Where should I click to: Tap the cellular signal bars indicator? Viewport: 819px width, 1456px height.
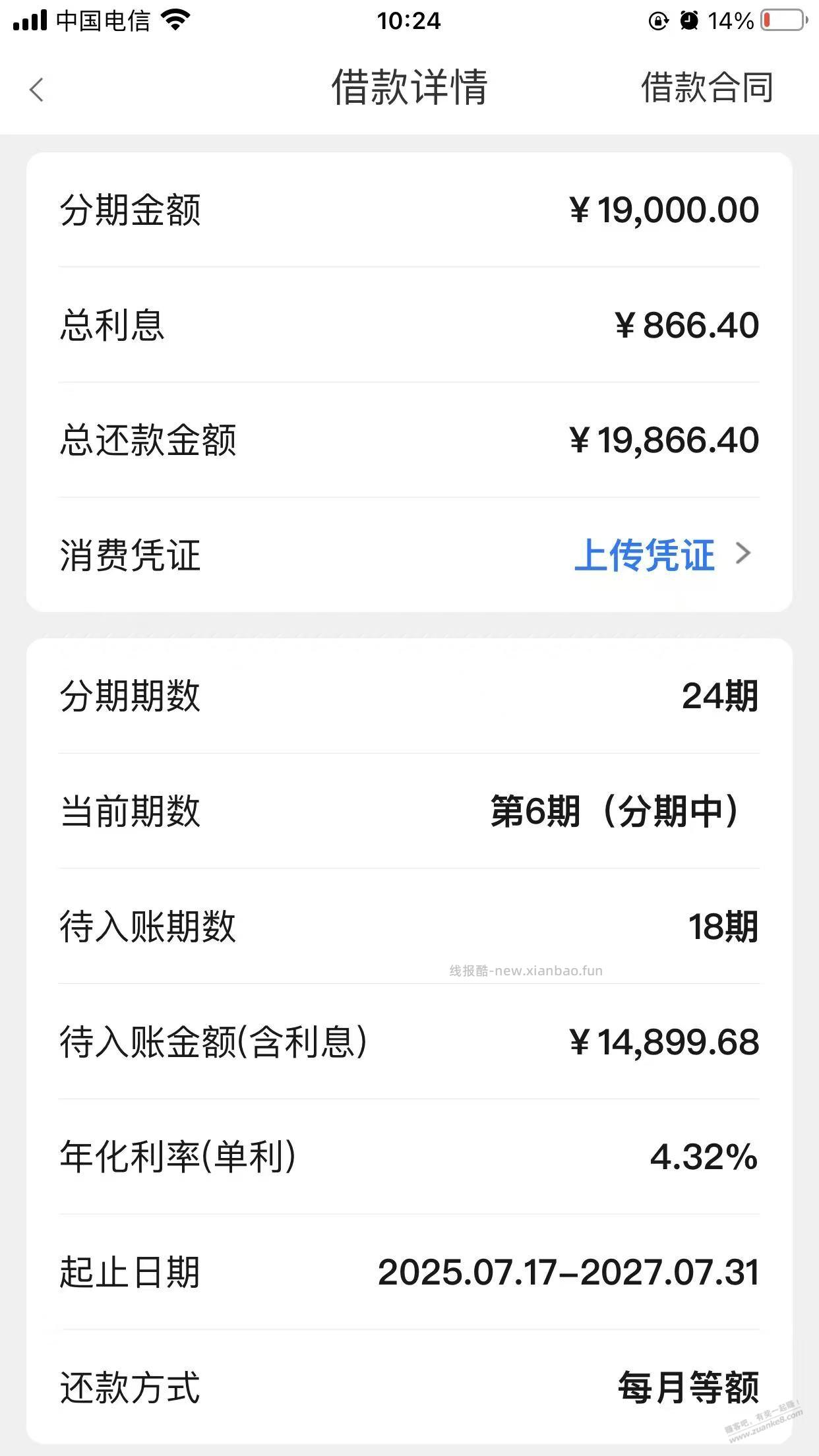(29, 20)
